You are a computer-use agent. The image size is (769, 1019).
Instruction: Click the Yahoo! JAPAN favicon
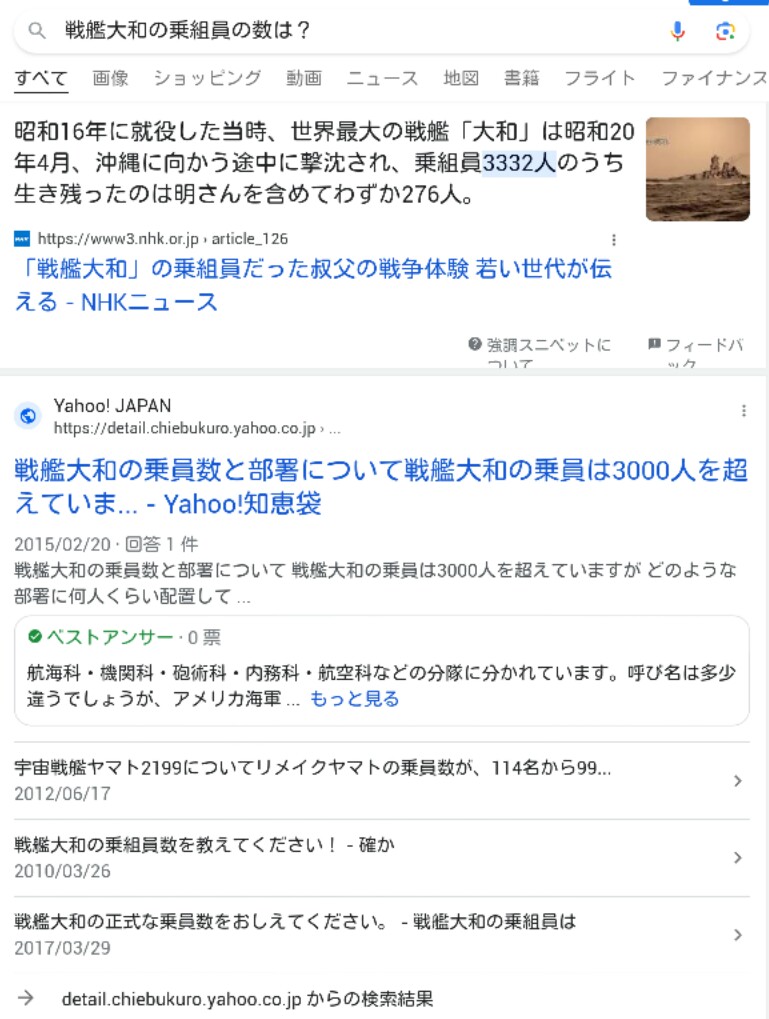pyautogui.click(x=27, y=414)
